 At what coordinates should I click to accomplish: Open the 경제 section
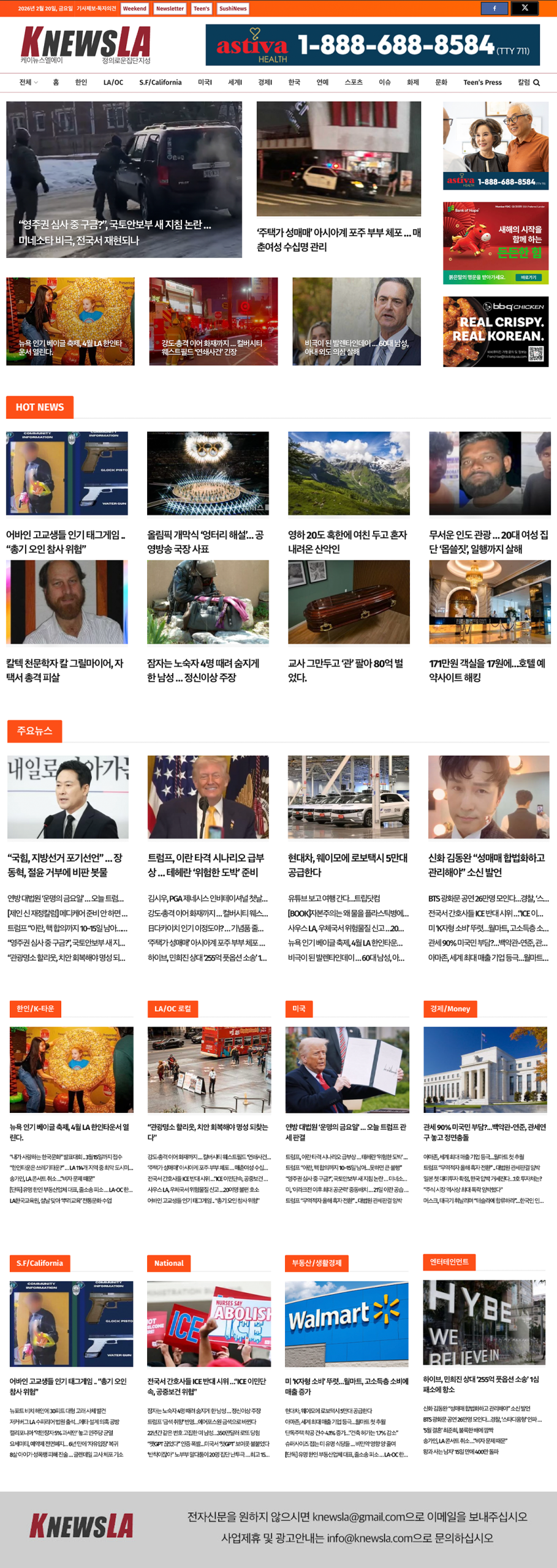click(x=265, y=83)
